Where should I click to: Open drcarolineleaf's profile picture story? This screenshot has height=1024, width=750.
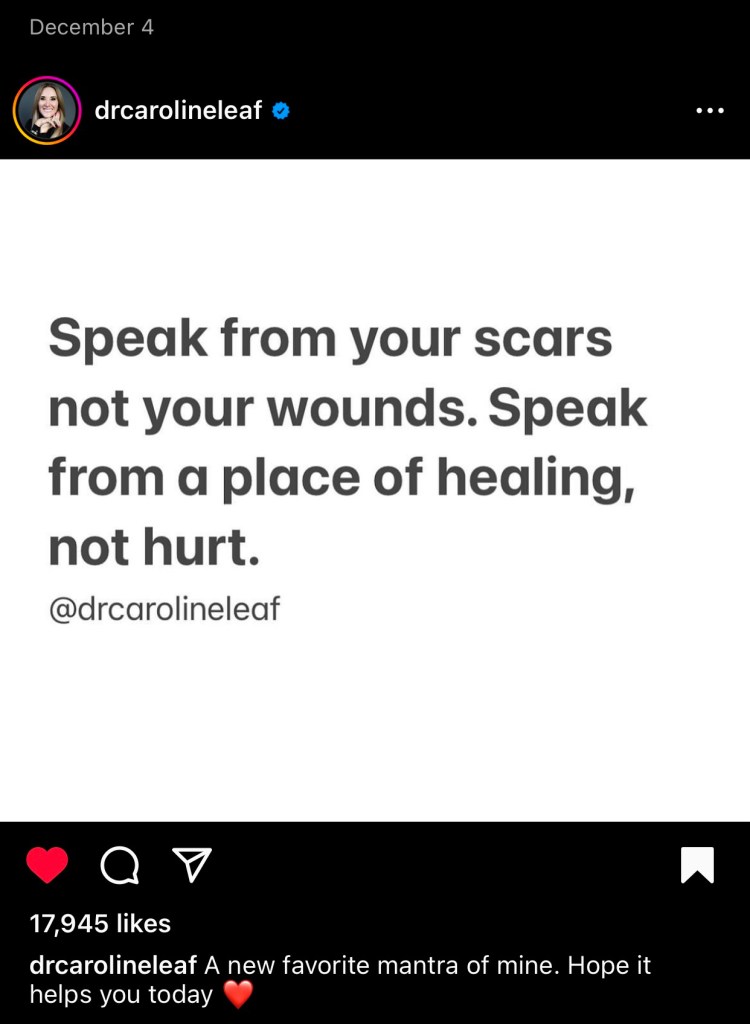coord(46,111)
